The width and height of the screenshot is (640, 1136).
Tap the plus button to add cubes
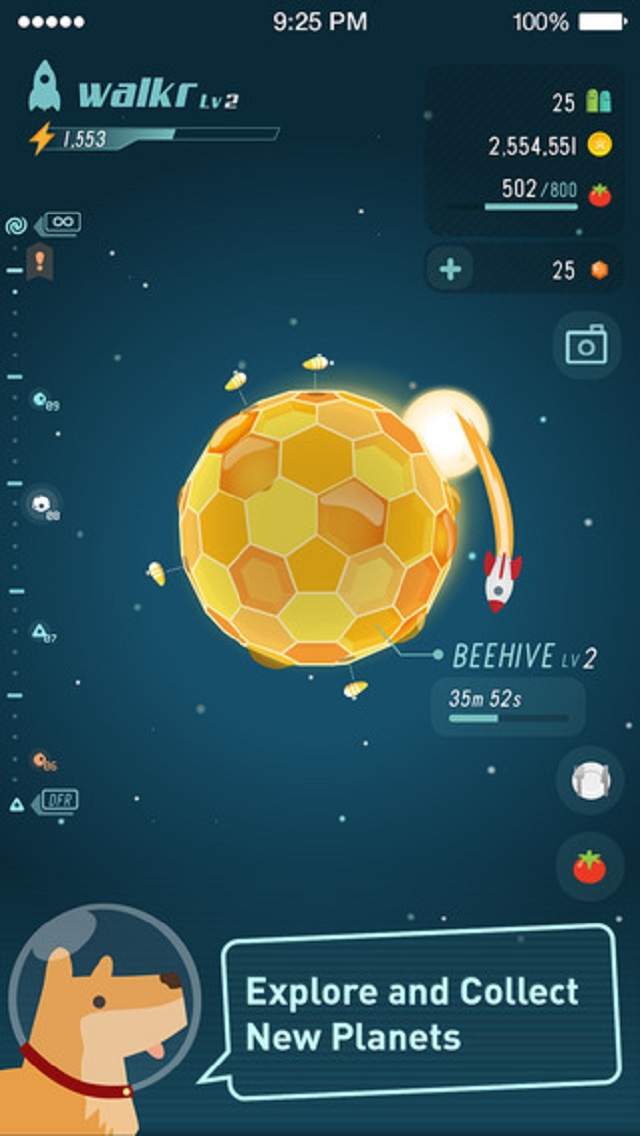451,270
